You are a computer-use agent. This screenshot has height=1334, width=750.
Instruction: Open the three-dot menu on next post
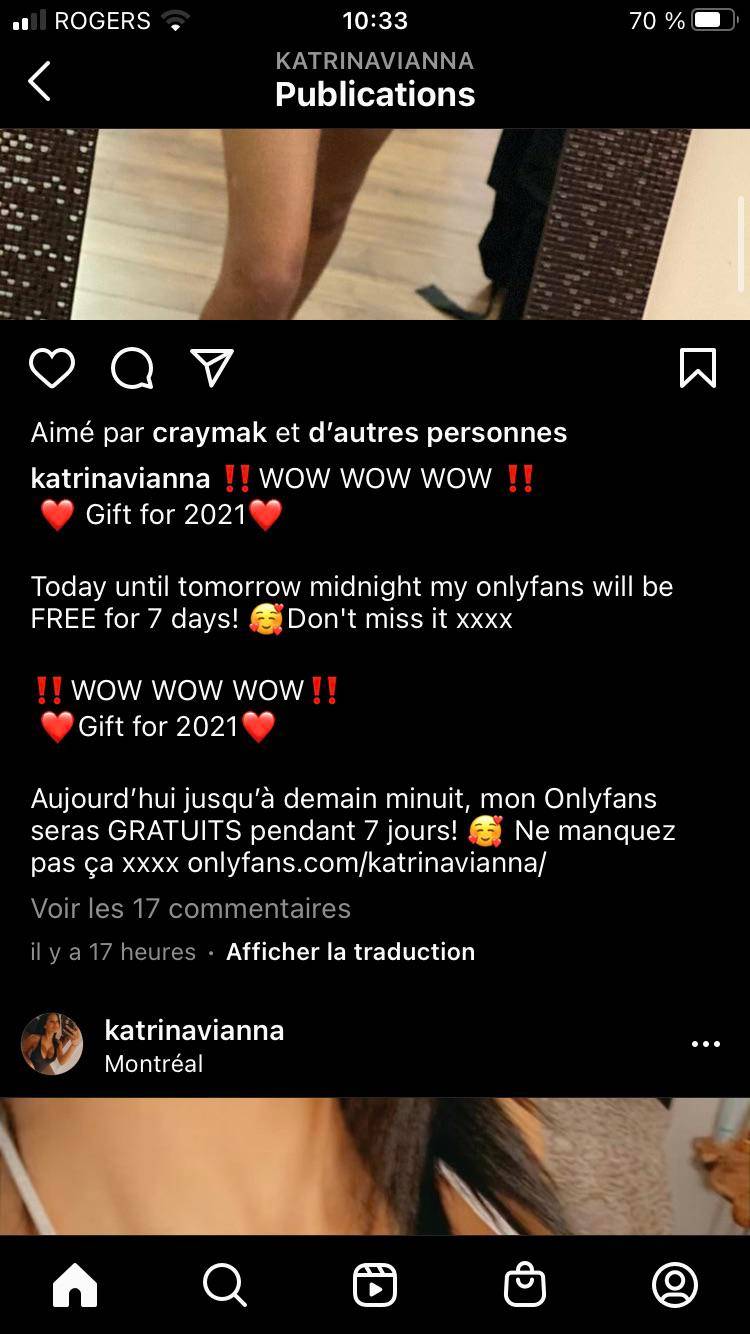pyautogui.click(x=705, y=1044)
